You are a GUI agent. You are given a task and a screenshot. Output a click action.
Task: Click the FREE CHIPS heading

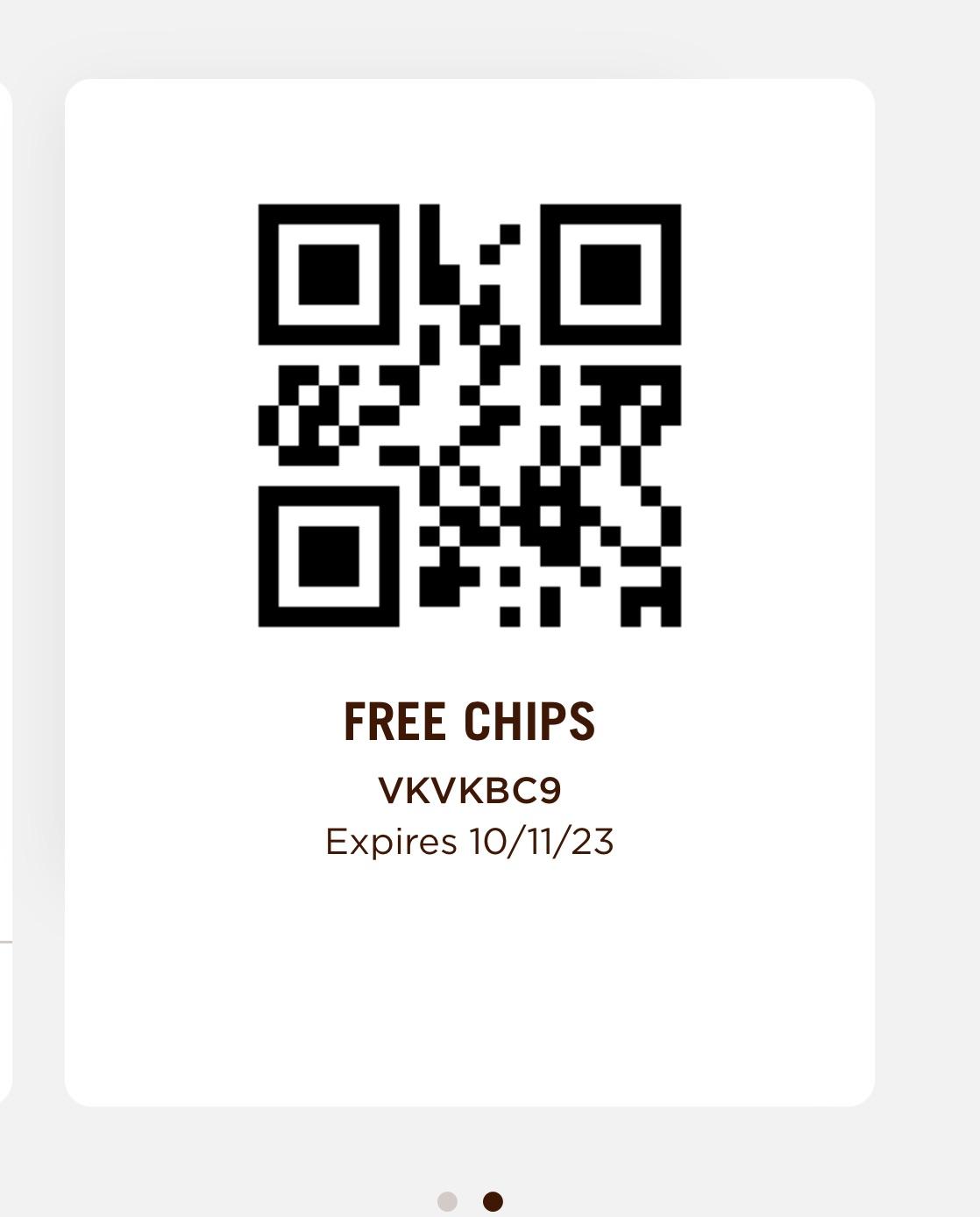(x=470, y=721)
